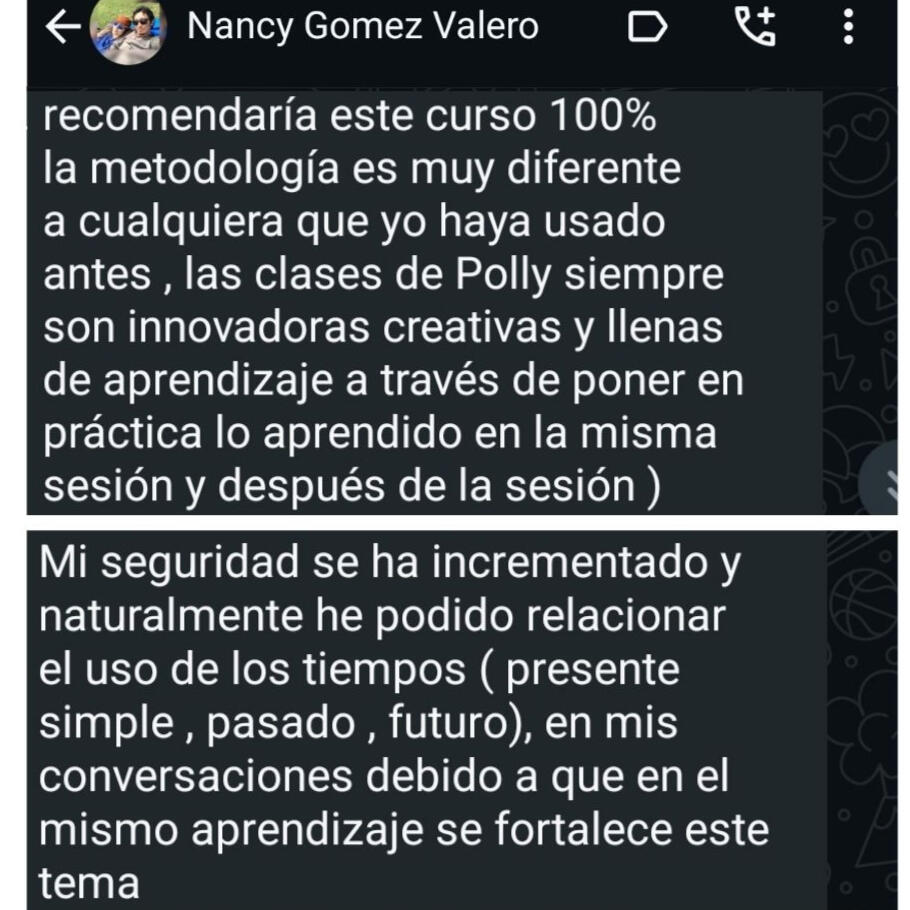View contact info for Nancy Gomez Valero
Screen dimensions: 910x910
362,27
